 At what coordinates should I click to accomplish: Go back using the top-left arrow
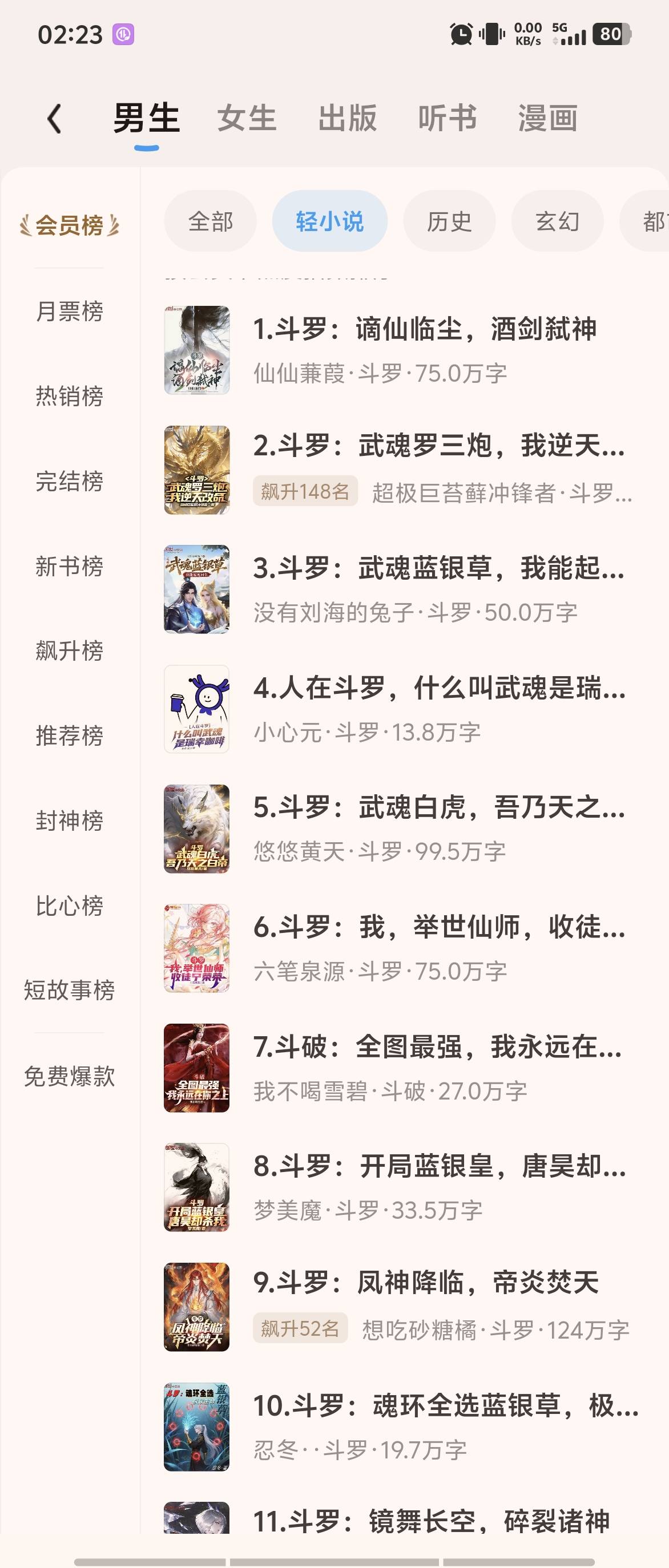55,118
